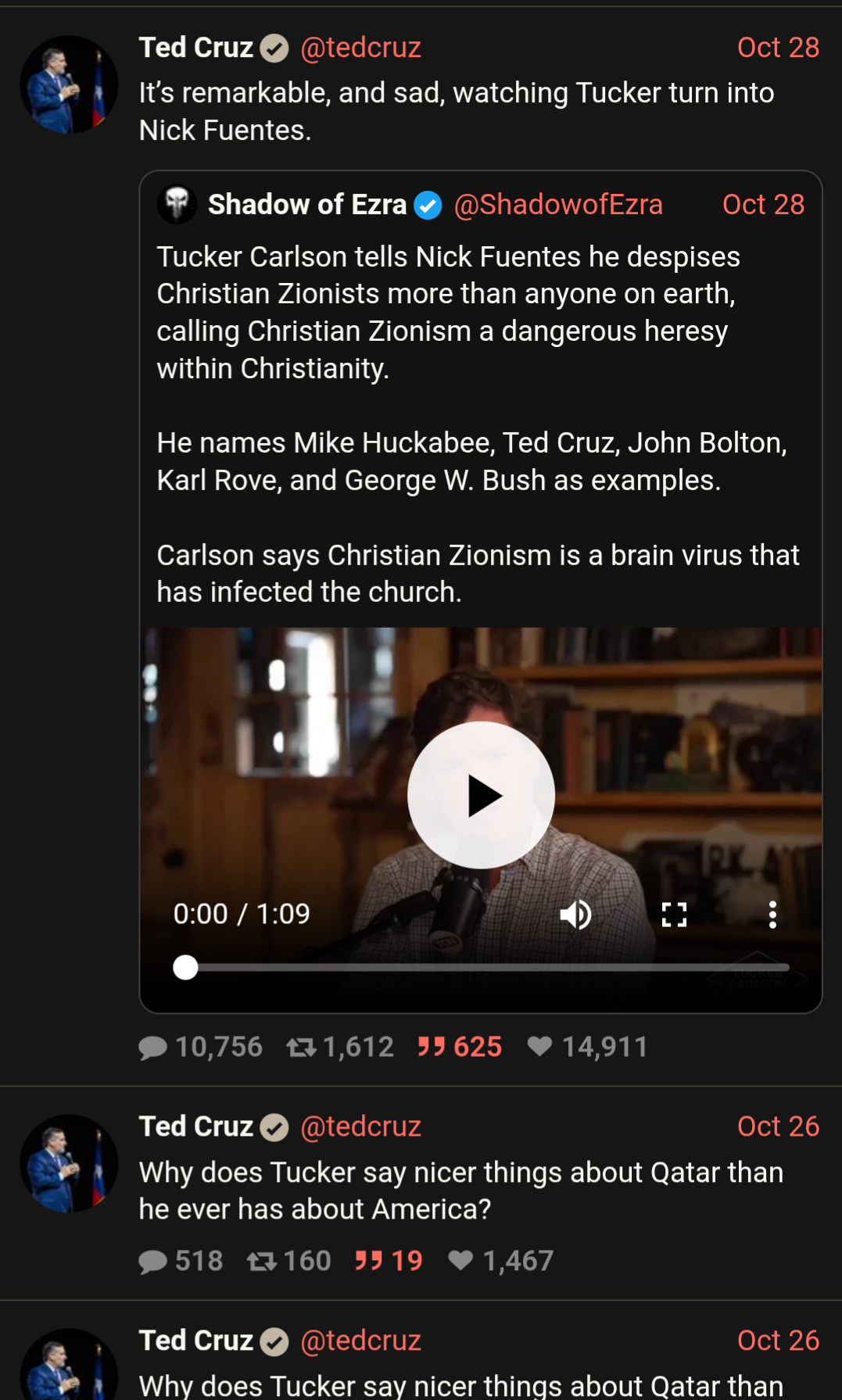842x1400 pixels.
Task: View the 1,467 likes on the Qatar tweet
Action: [500, 1261]
